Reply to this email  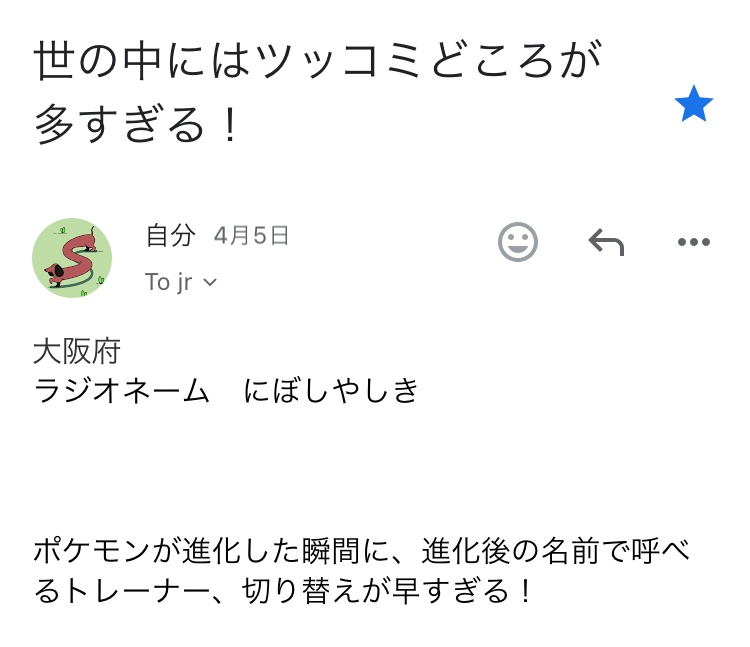click(606, 241)
